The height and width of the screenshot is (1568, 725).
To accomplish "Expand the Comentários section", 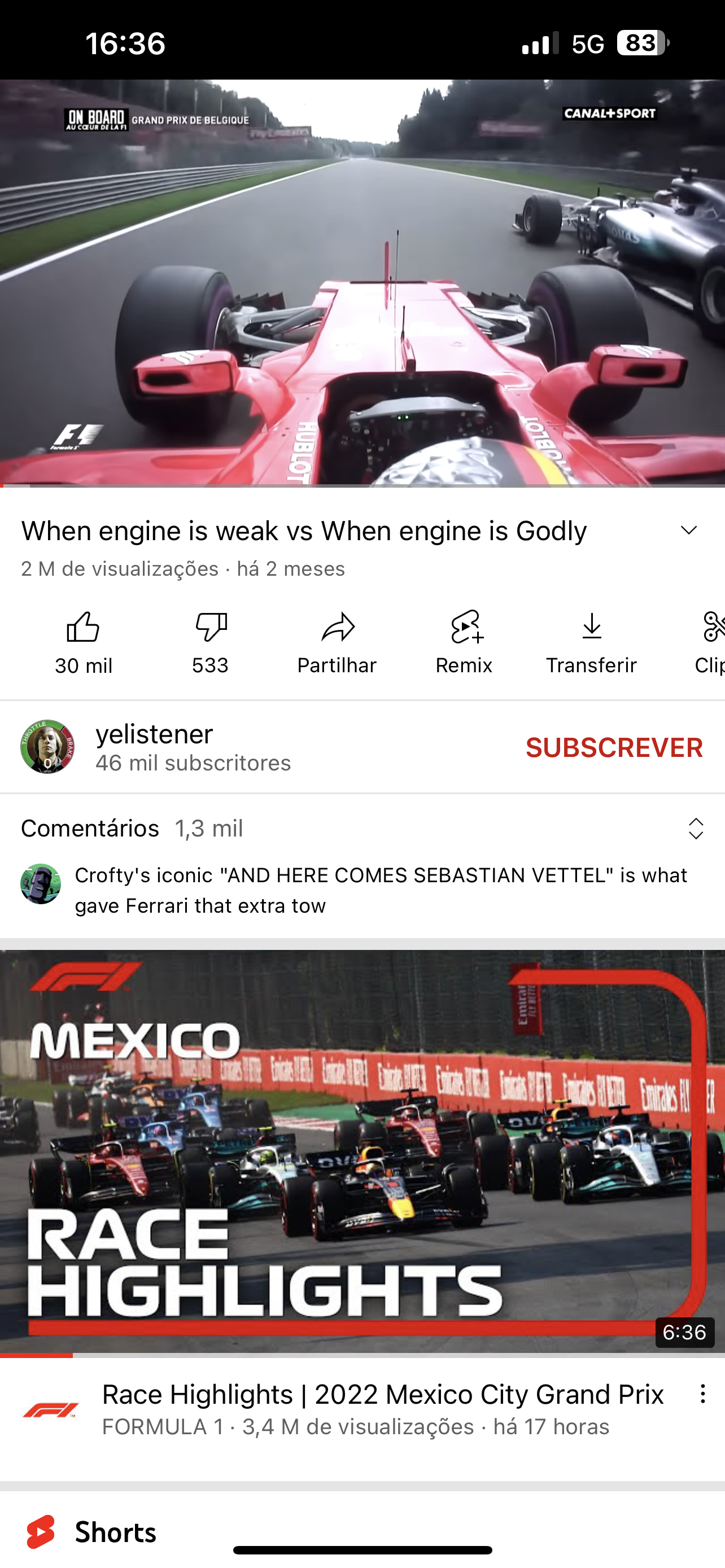I will pyautogui.click(x=695, y=829).
